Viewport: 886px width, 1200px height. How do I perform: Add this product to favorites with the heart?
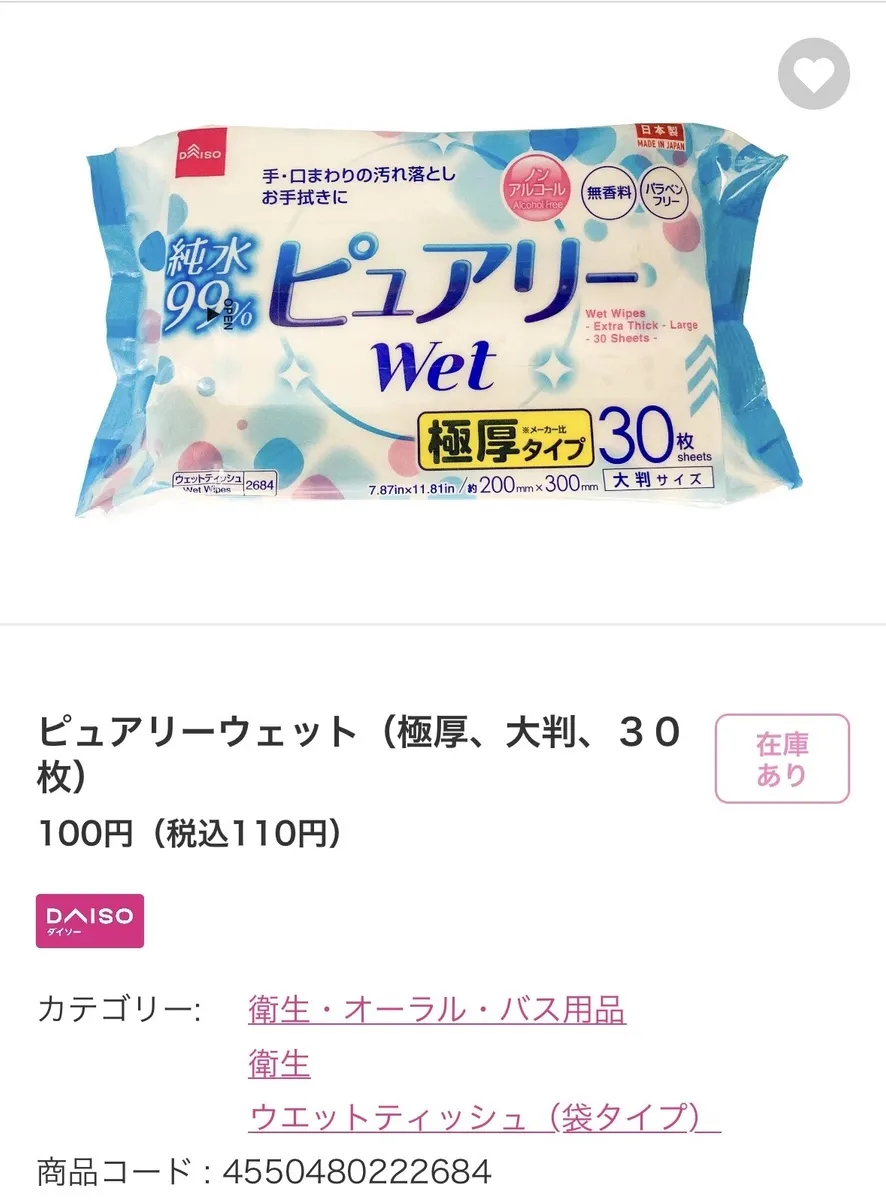coord(813,75)
